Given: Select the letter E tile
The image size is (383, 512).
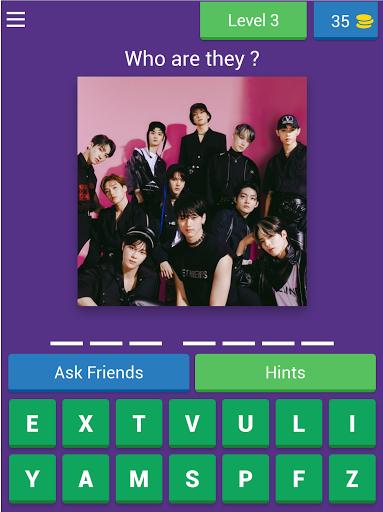Looking at the screenshot, I should [32, 423].
